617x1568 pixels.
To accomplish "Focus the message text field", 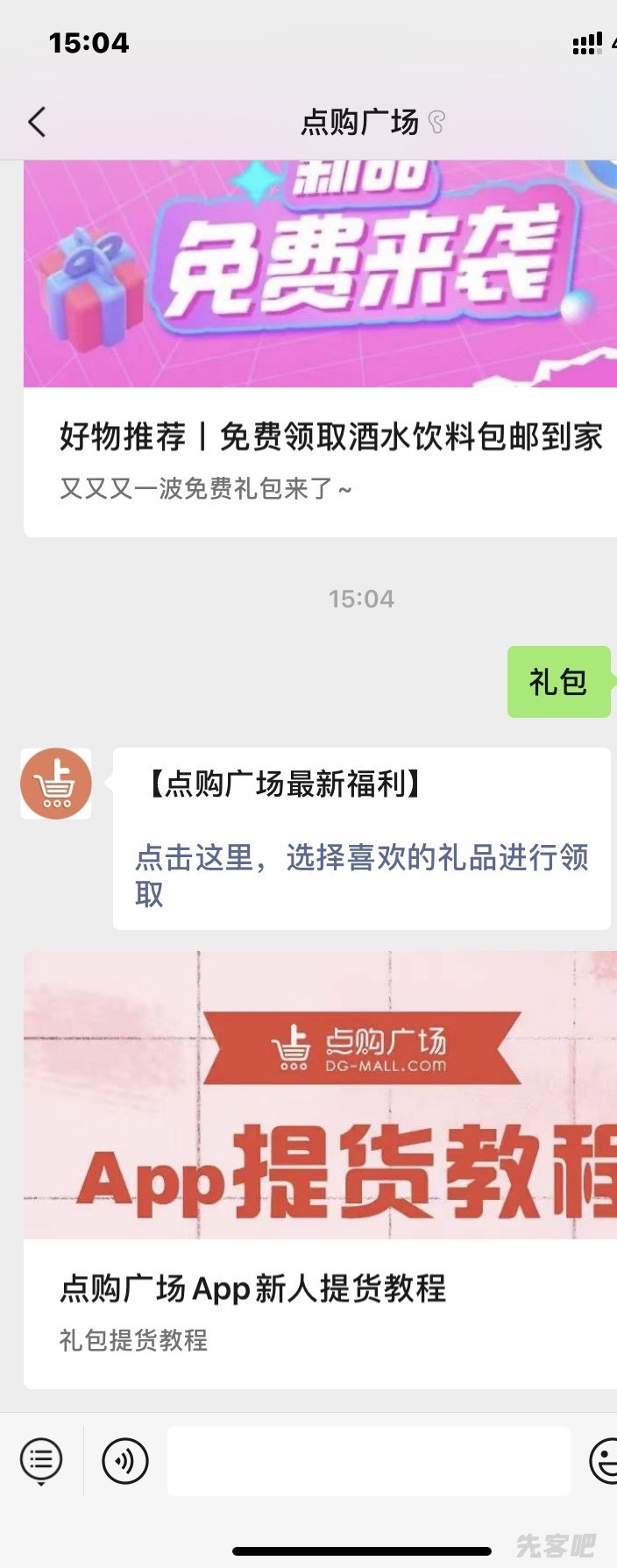I will pyautogui.click(x=368, y=1460).
